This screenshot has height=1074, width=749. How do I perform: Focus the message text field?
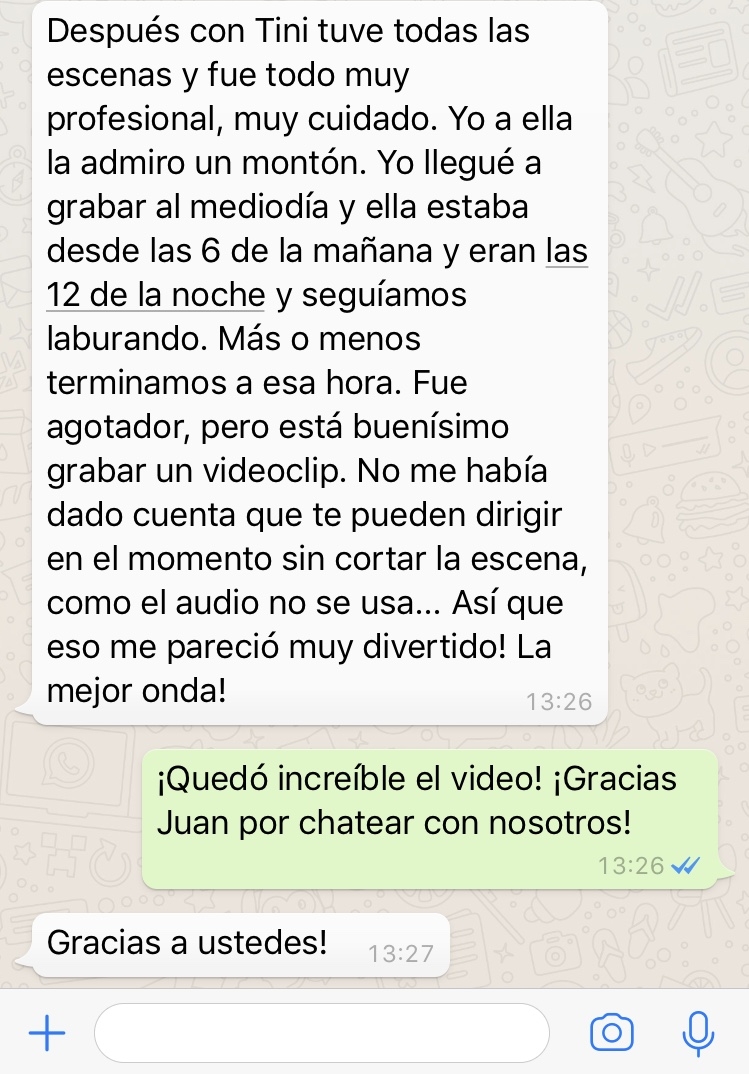(x=321, y=1032)
